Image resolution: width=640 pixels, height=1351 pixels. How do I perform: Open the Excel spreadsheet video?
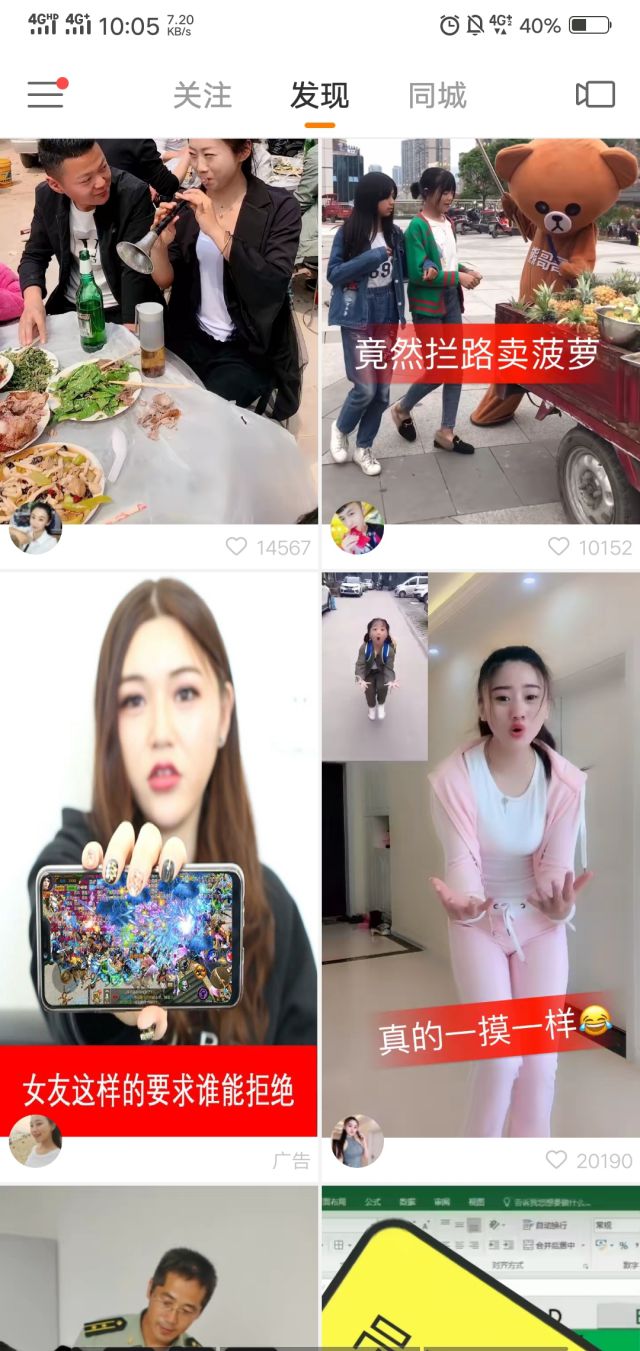480,1270
